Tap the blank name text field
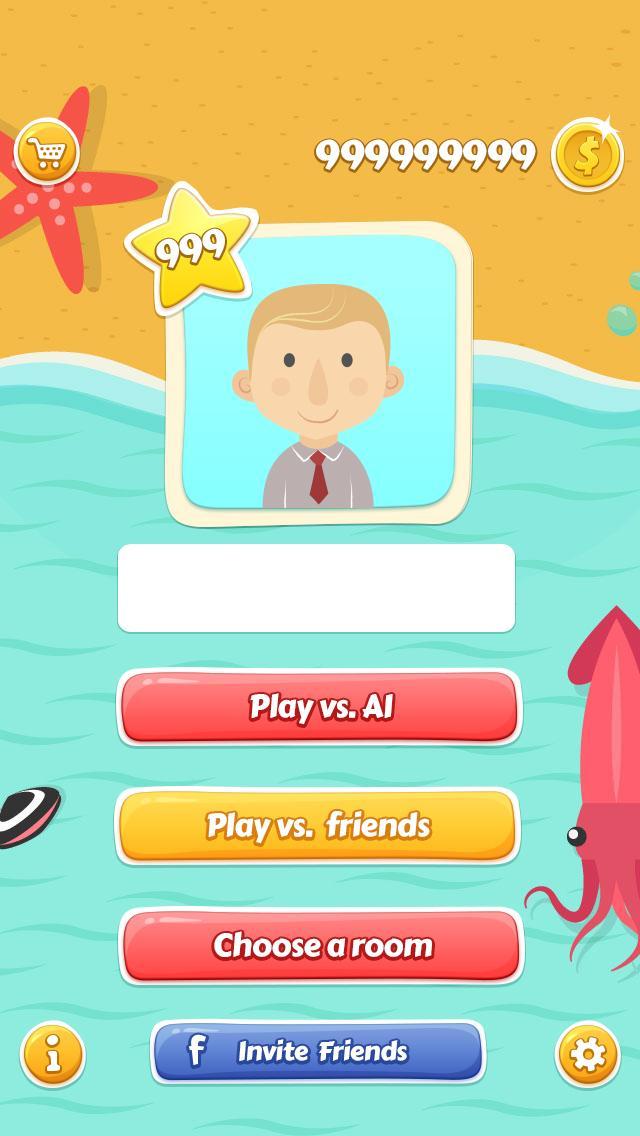The width and height of the screenshot is (640, 1136). (x=316, y=588)
